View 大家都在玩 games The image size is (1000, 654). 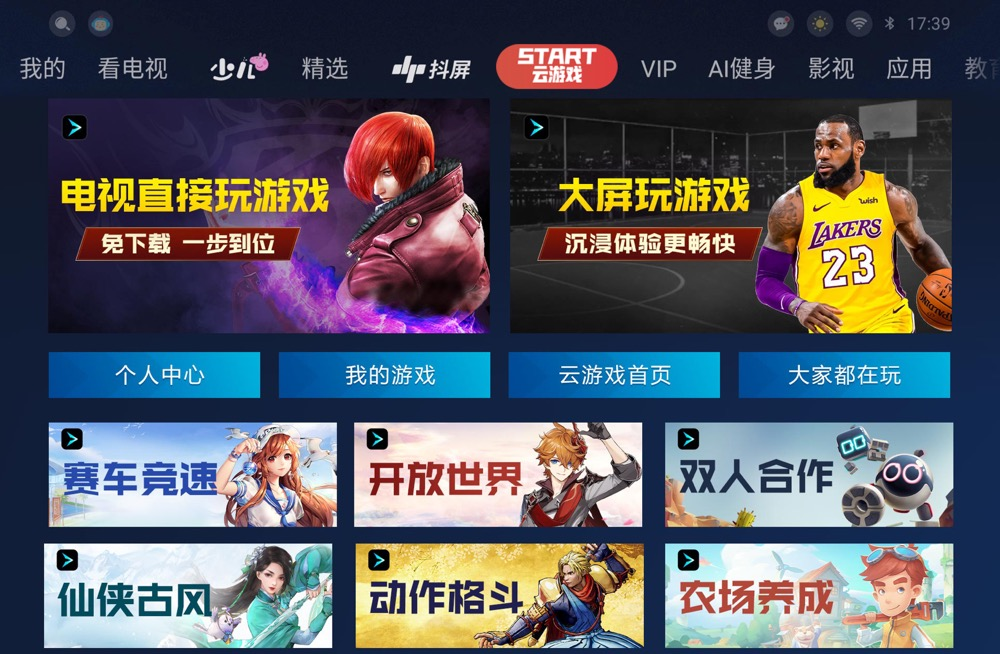[844, 375]
